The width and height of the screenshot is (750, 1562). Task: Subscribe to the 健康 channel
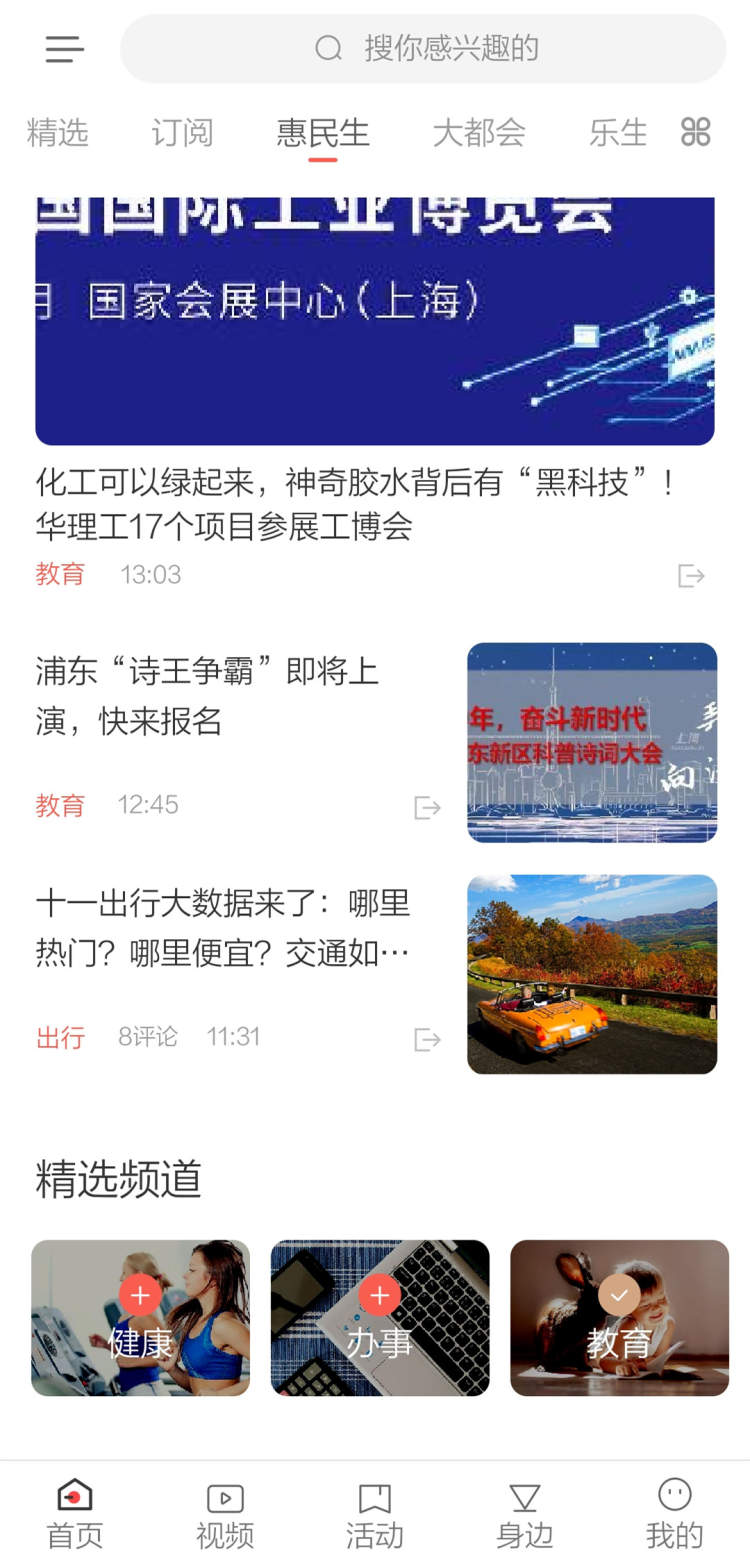pyautogui.click(x=140, y=1296)
